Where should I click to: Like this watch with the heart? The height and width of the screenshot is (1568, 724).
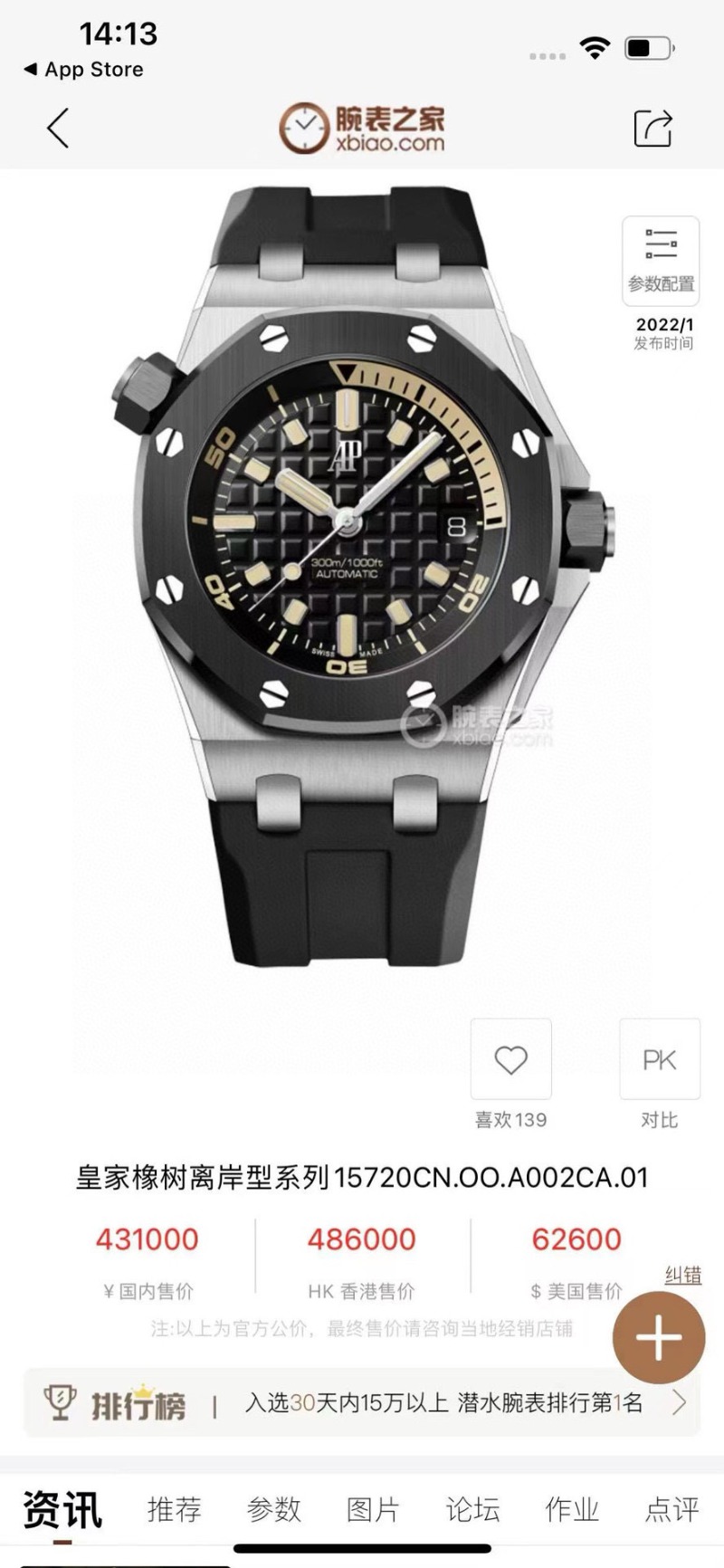[x=510, y=1059]
